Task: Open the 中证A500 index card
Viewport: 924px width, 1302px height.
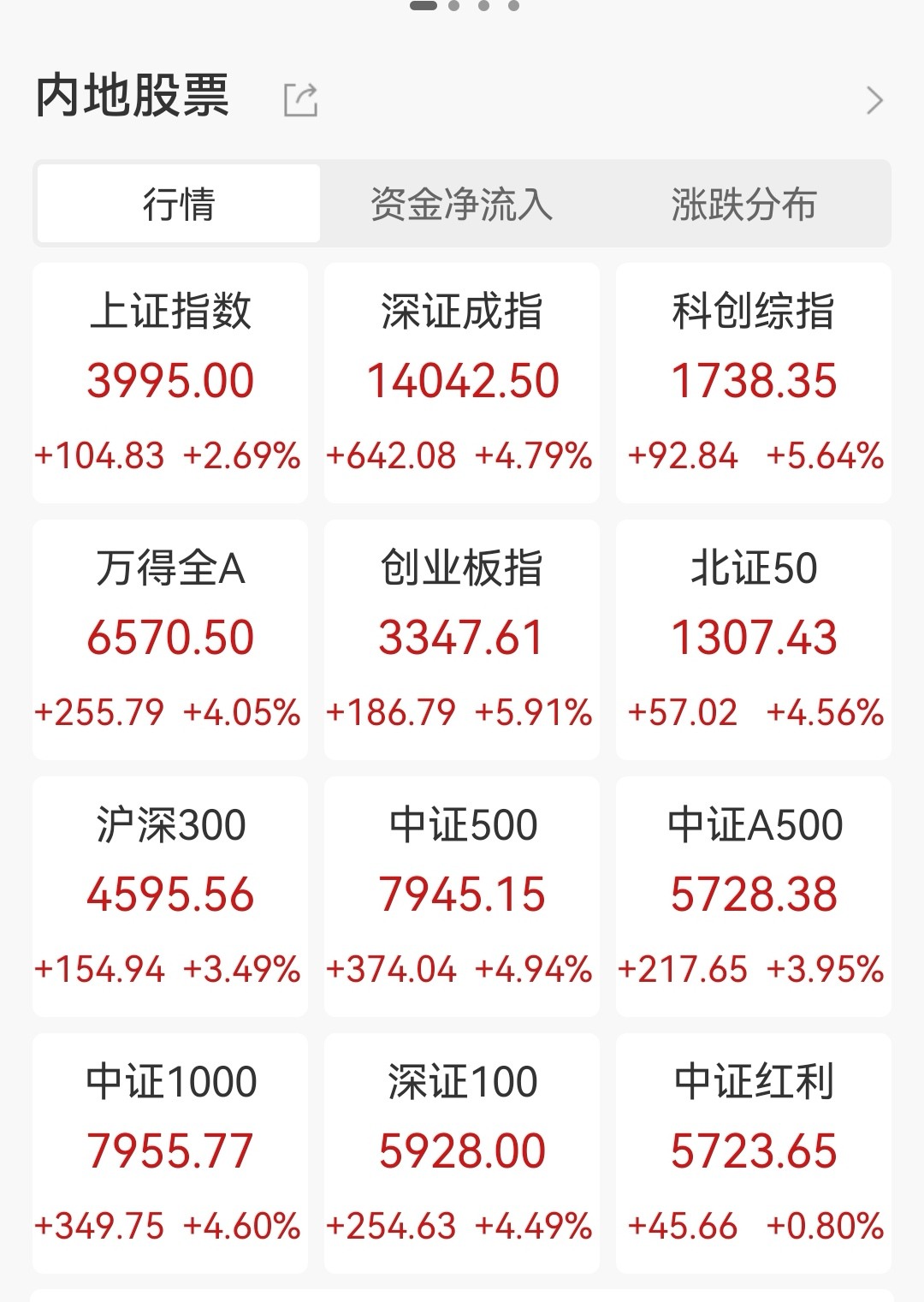Action: [x=753, y=896]
